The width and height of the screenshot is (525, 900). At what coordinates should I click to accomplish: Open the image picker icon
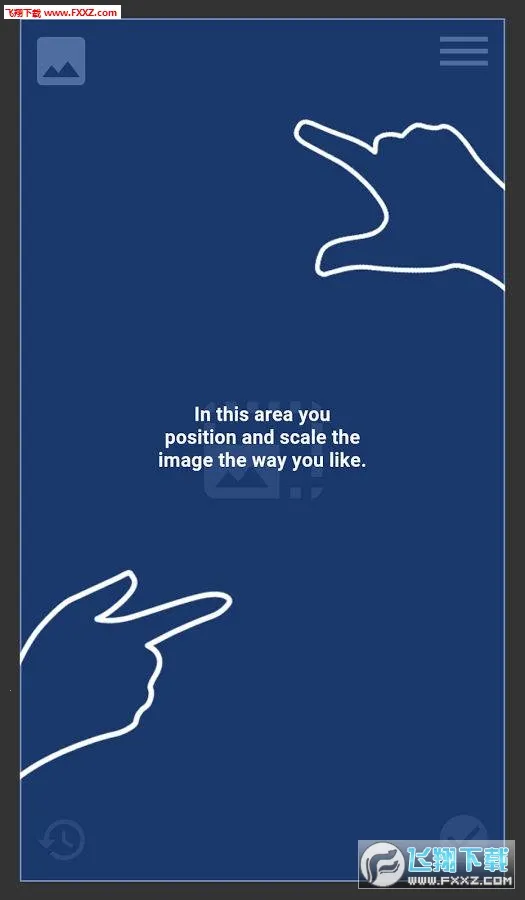point(61,61)
